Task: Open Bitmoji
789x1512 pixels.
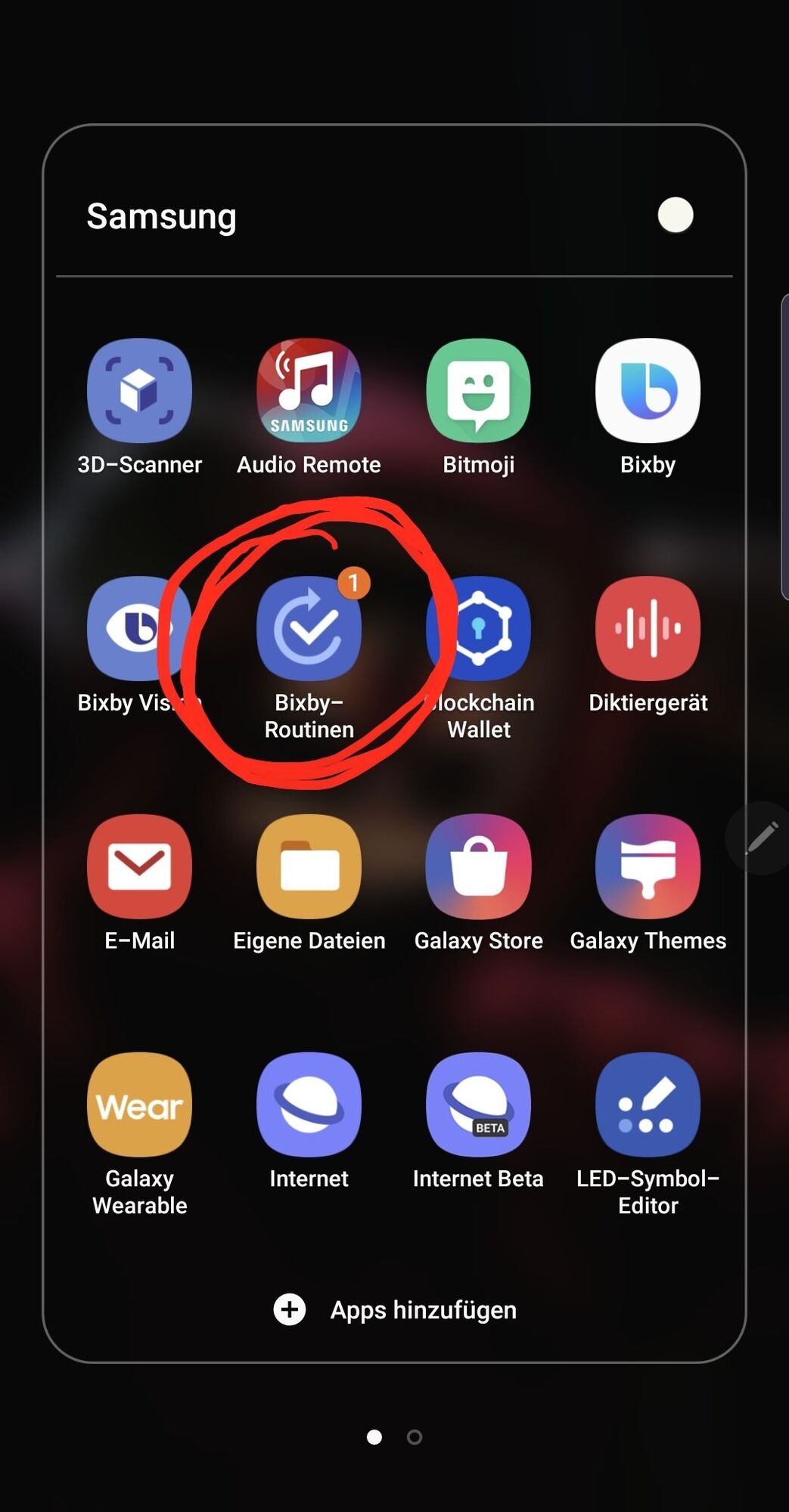Action: point(478,391)
